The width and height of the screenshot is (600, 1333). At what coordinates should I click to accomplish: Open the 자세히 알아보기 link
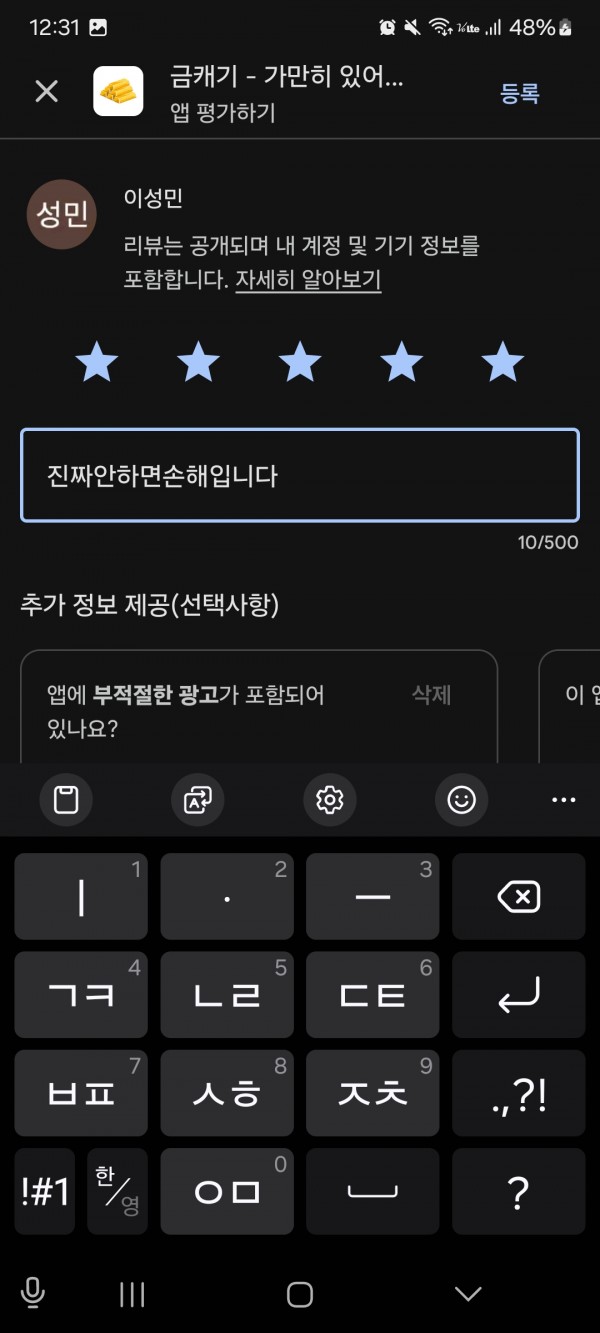[x=308, y=279]
